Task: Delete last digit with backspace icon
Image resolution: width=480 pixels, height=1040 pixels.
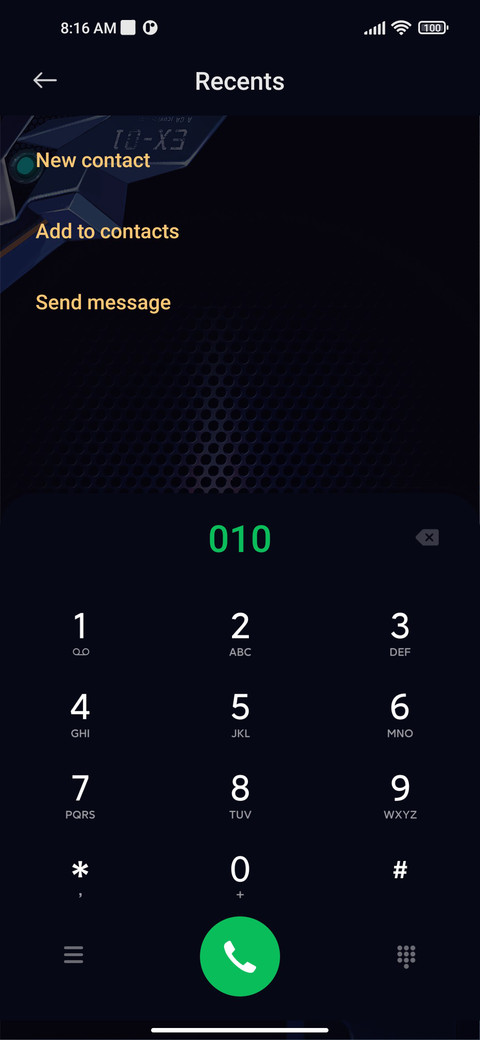Action: pyautogui.click(x=428, y=538)
